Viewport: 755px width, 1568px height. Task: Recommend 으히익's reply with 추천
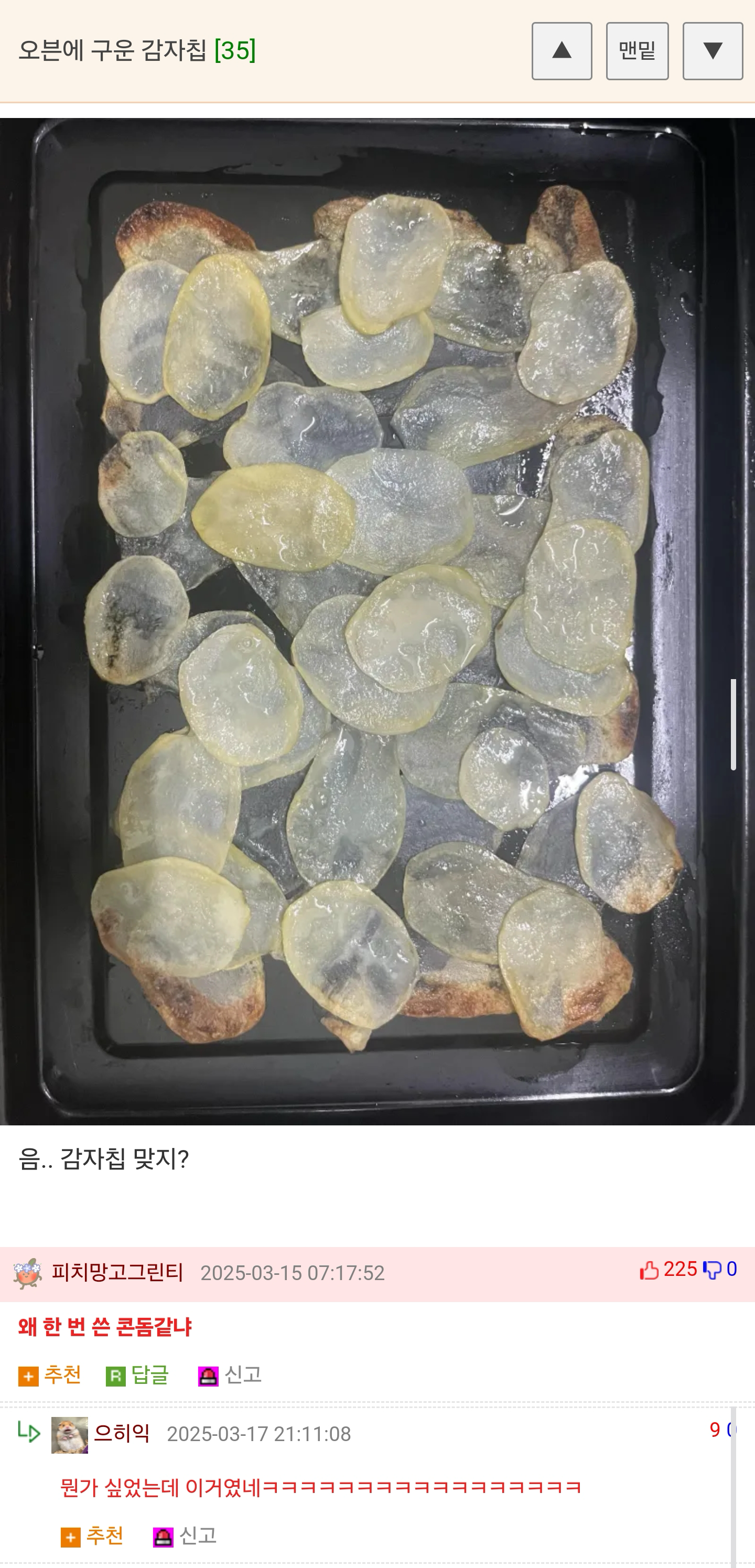[x=92, y=1535]
